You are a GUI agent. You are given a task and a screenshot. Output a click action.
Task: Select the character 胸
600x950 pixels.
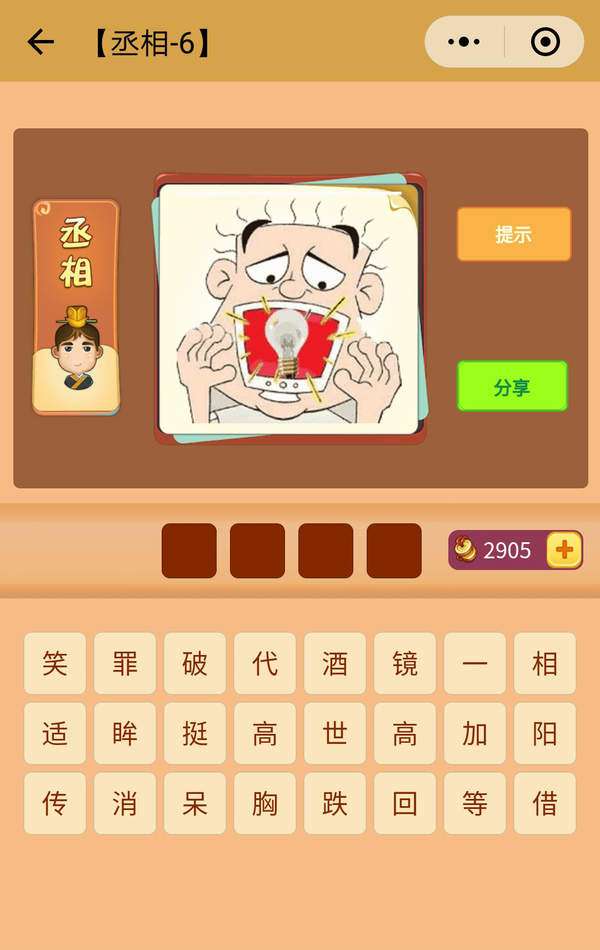(x=265, y=803)
